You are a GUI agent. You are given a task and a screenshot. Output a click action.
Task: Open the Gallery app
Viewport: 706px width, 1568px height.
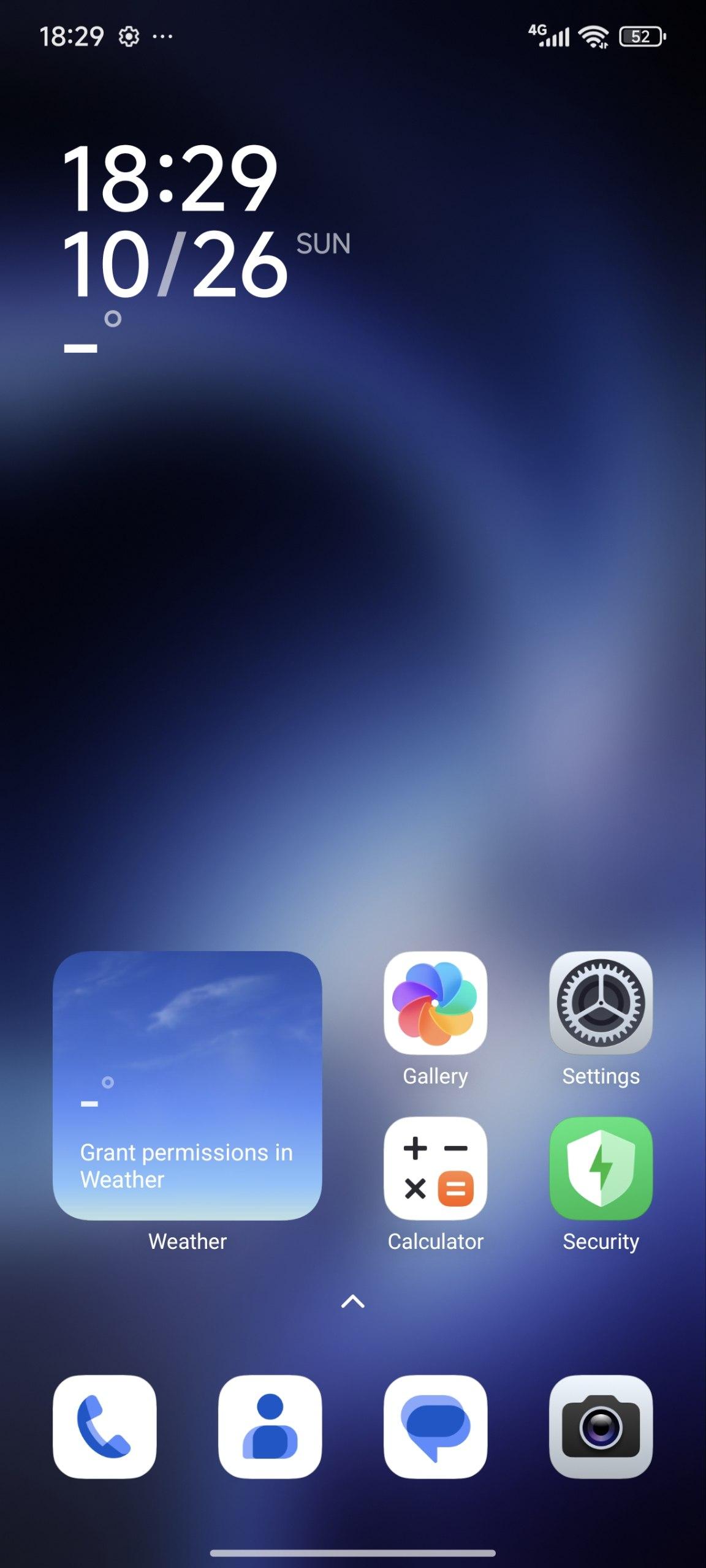tap(435, 1003)
